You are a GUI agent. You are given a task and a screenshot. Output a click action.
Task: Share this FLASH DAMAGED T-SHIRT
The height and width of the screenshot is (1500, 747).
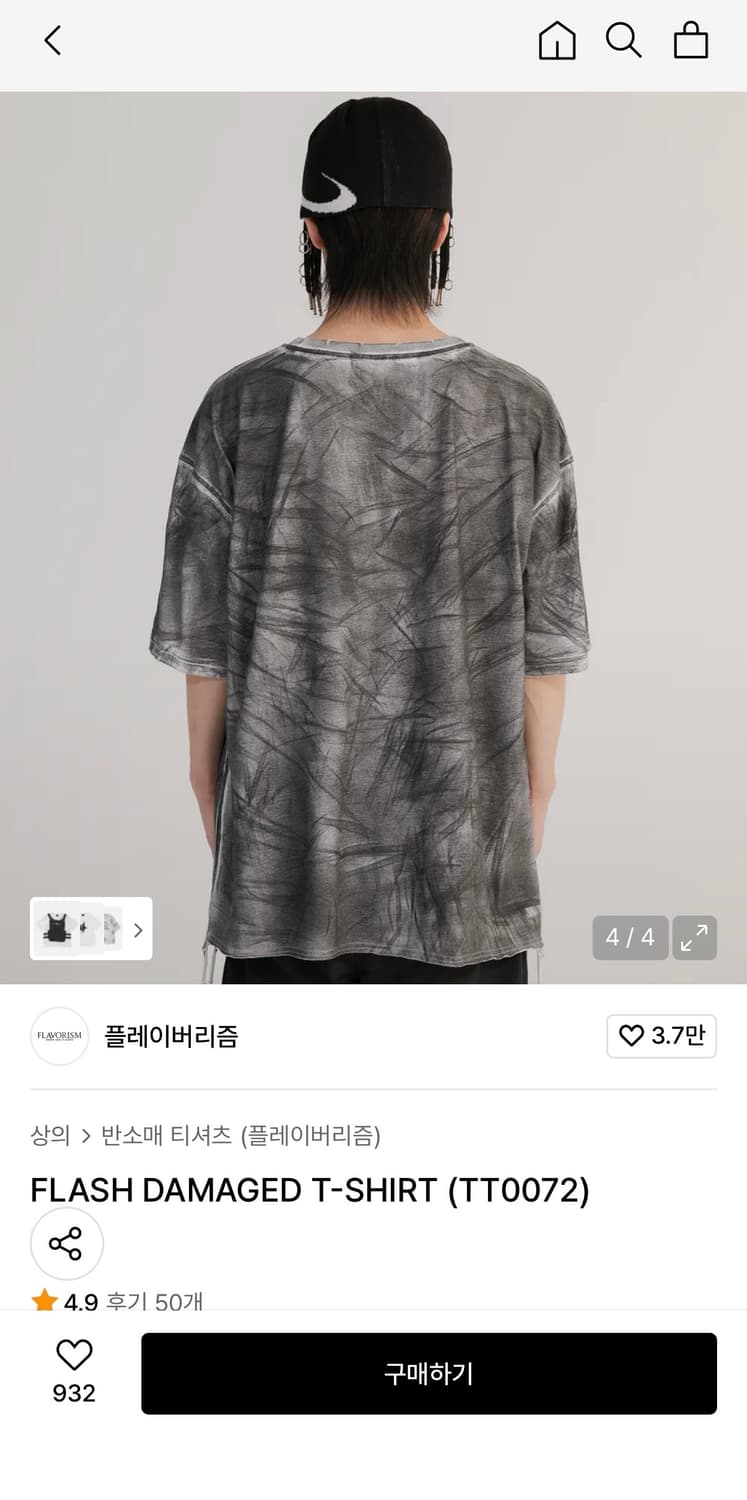tap(67, 1244)
